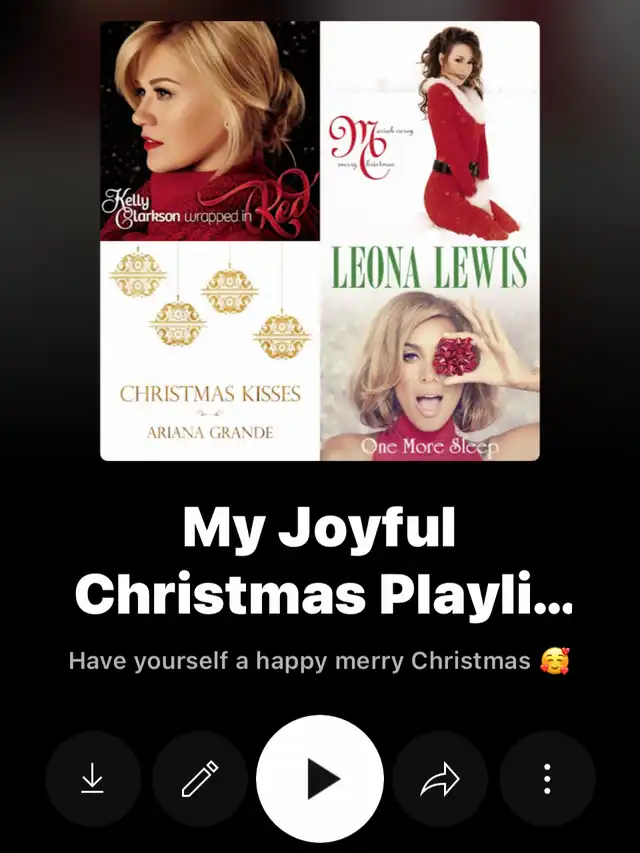Play My Joyful Christmas Playlist
Screen dimensions: 640x853
(320, 778)
